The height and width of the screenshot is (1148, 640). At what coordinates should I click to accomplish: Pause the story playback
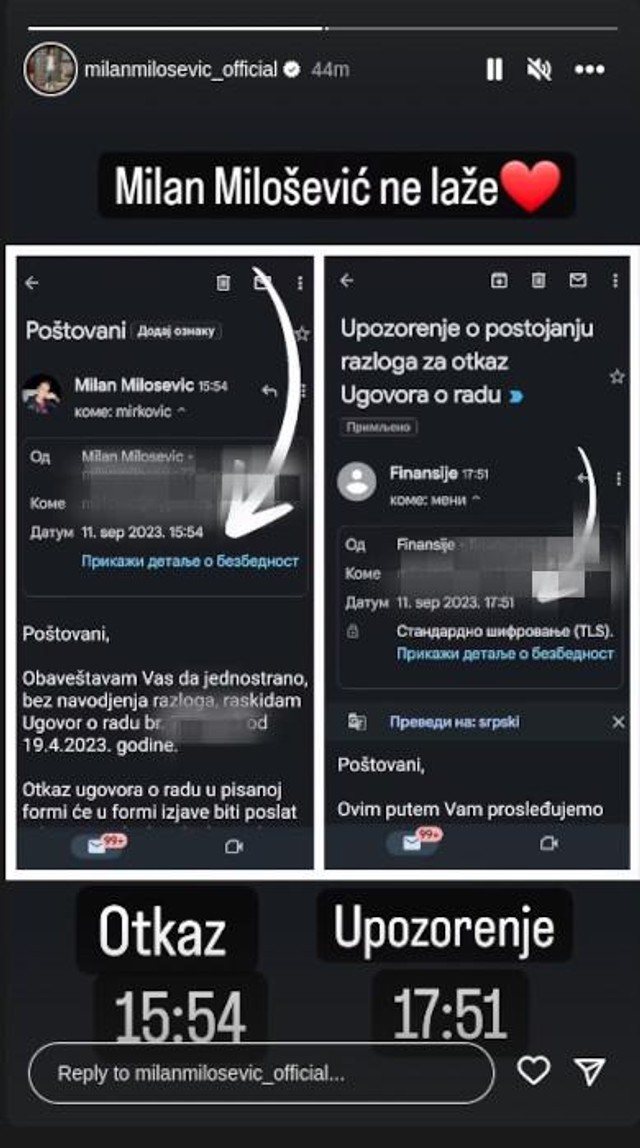[494, 70]
